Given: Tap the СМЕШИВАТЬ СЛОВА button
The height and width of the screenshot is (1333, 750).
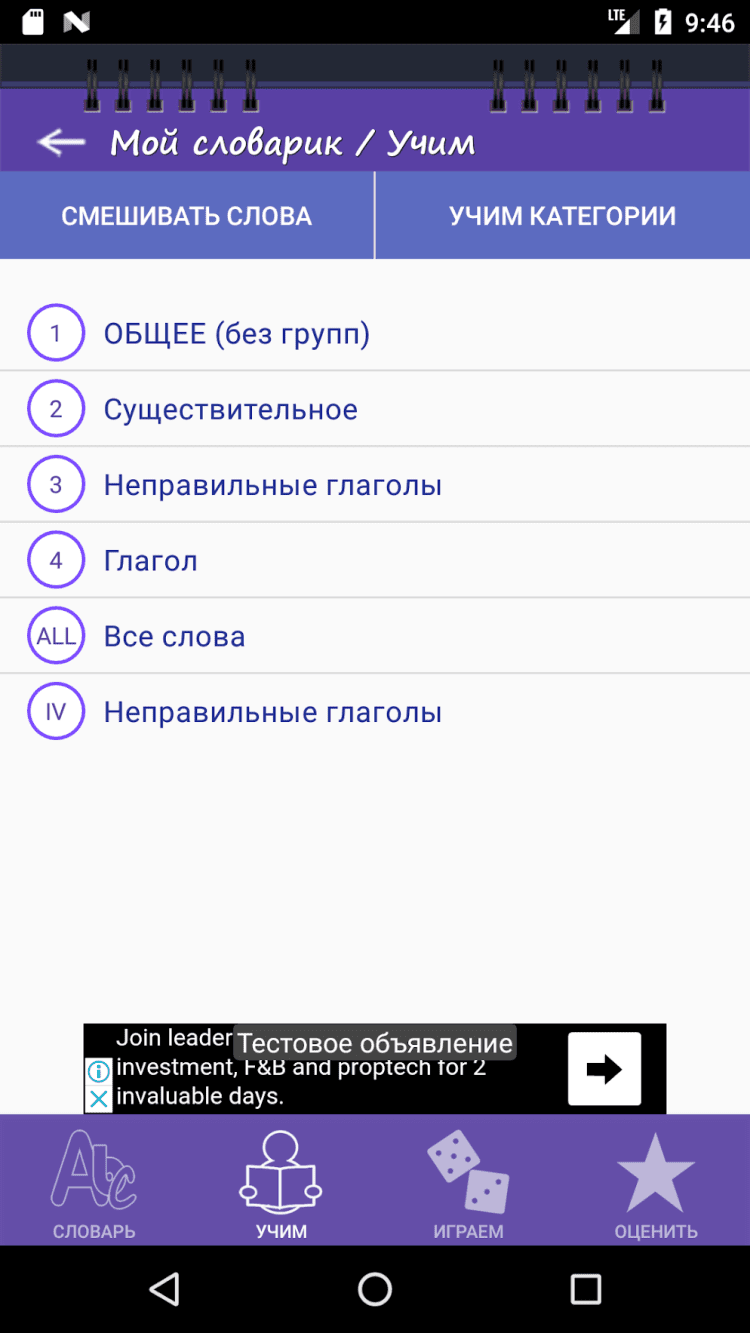Looking at the screenshot, I should (187, 216).
